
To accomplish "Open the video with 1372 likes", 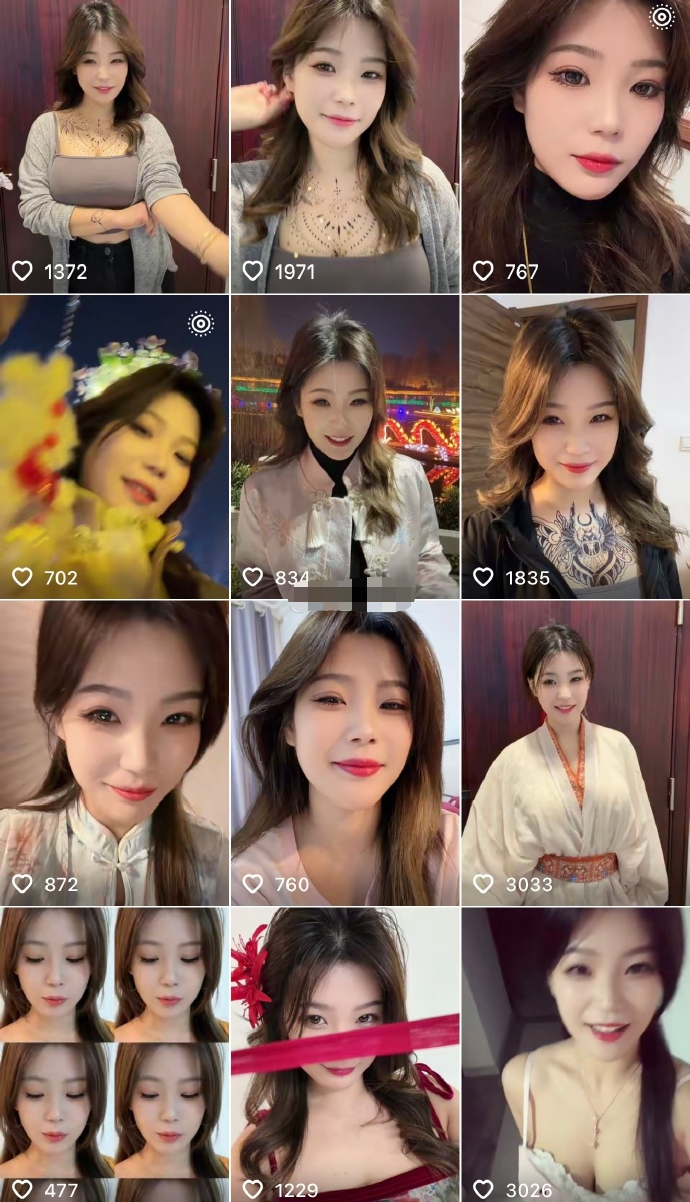I will point(114,146).
